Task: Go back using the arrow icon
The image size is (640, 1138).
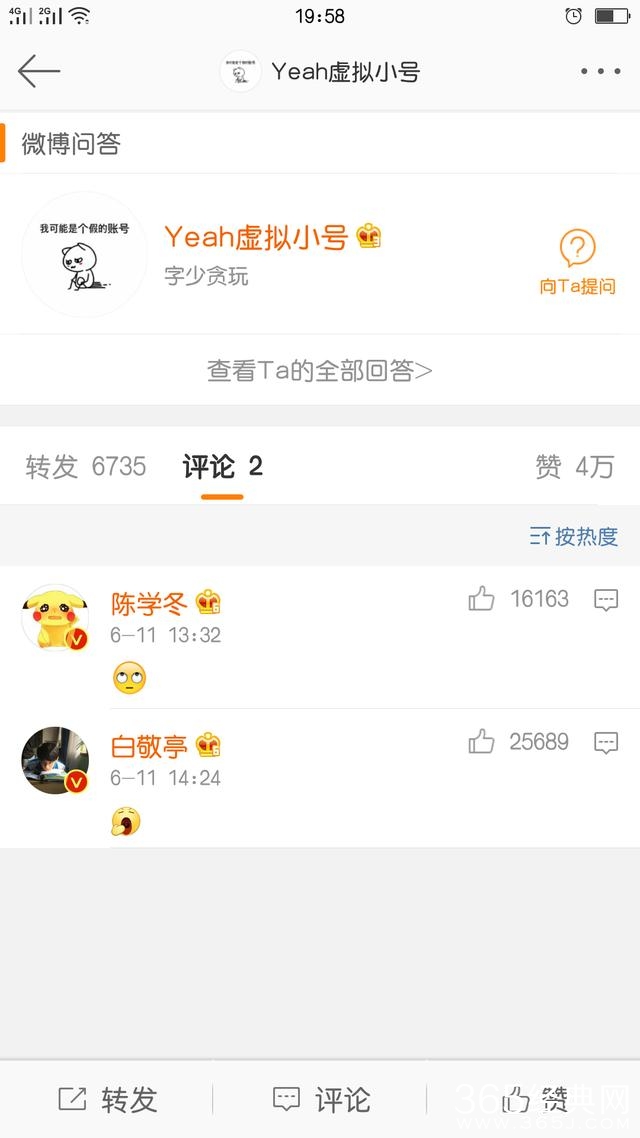Action: [39, 71]
